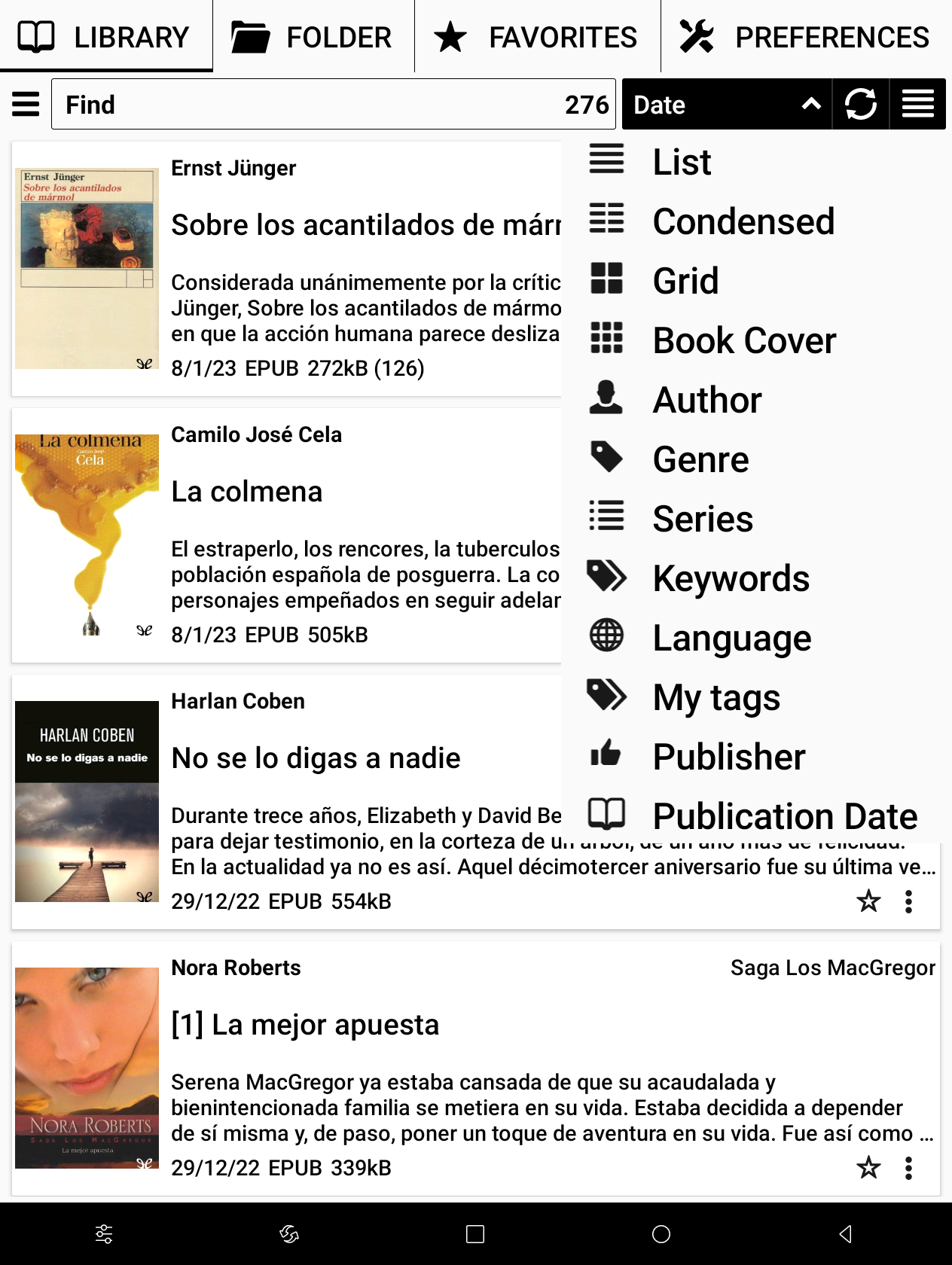Image resolution: width=952 pixels, height=1265 pixels.
Task: Choose the Condensed view option
Action: pyautogui.click(x=743, y=221)
